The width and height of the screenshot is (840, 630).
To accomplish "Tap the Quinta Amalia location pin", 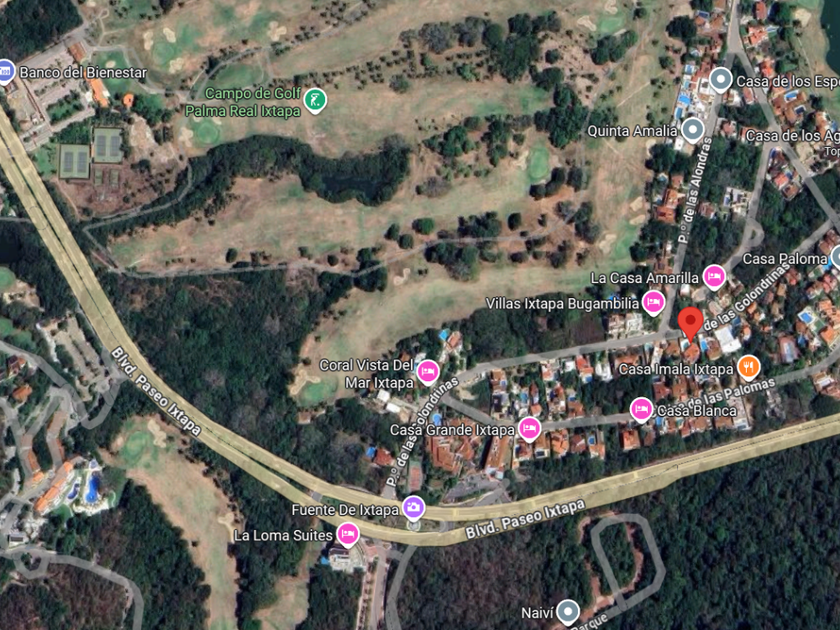I will [x=693, y=130].
